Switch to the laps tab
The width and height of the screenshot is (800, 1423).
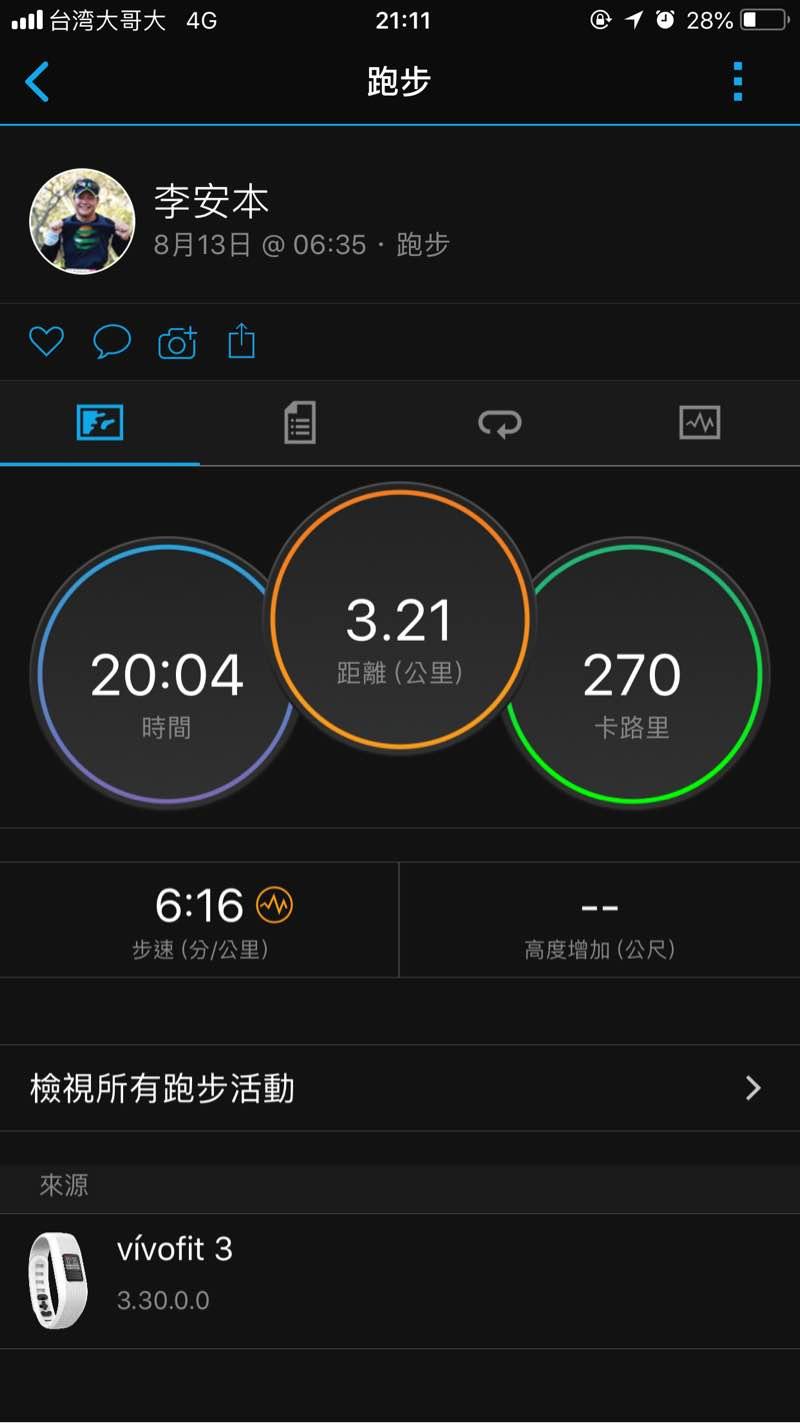(x=500, y=424)
